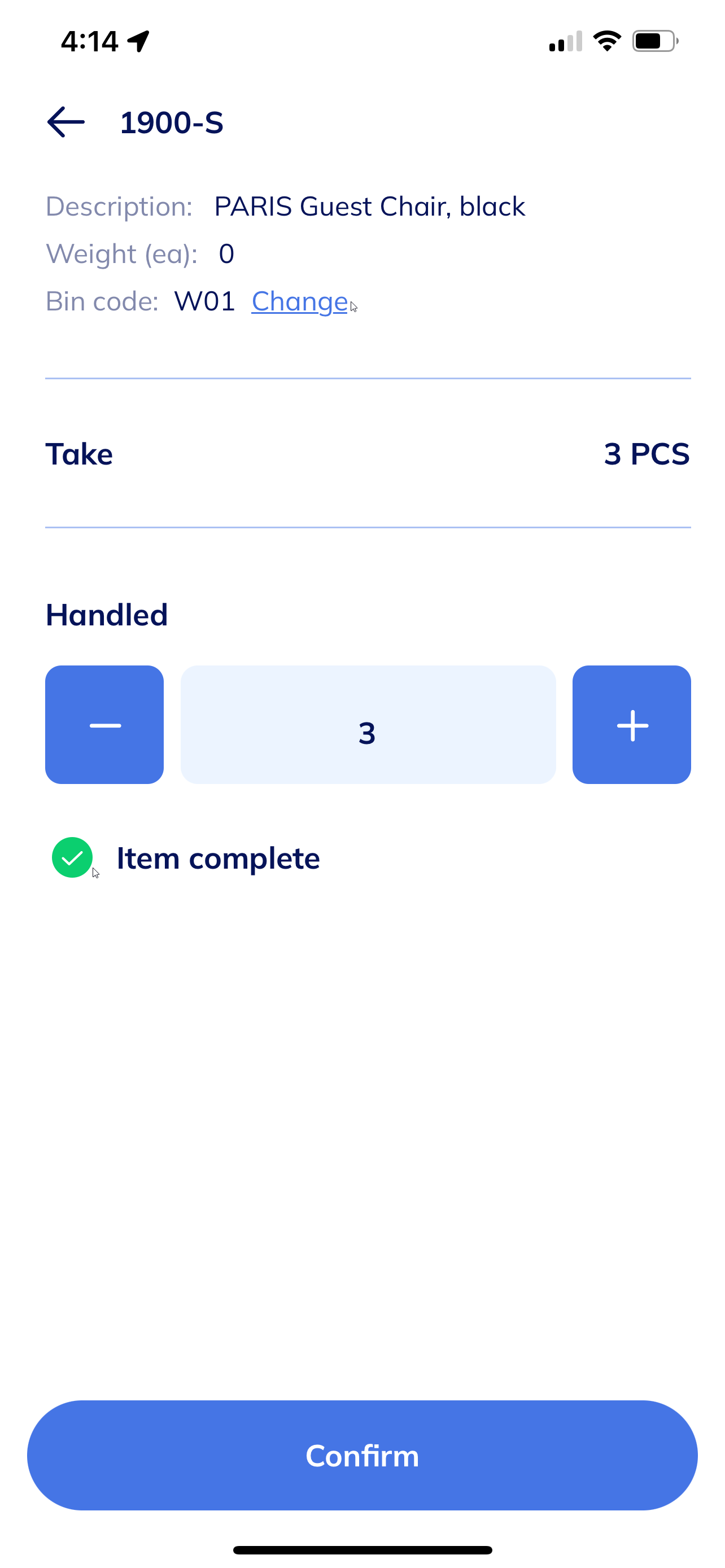
Task: Increase handled quantity with plus button
Action: 631,724
